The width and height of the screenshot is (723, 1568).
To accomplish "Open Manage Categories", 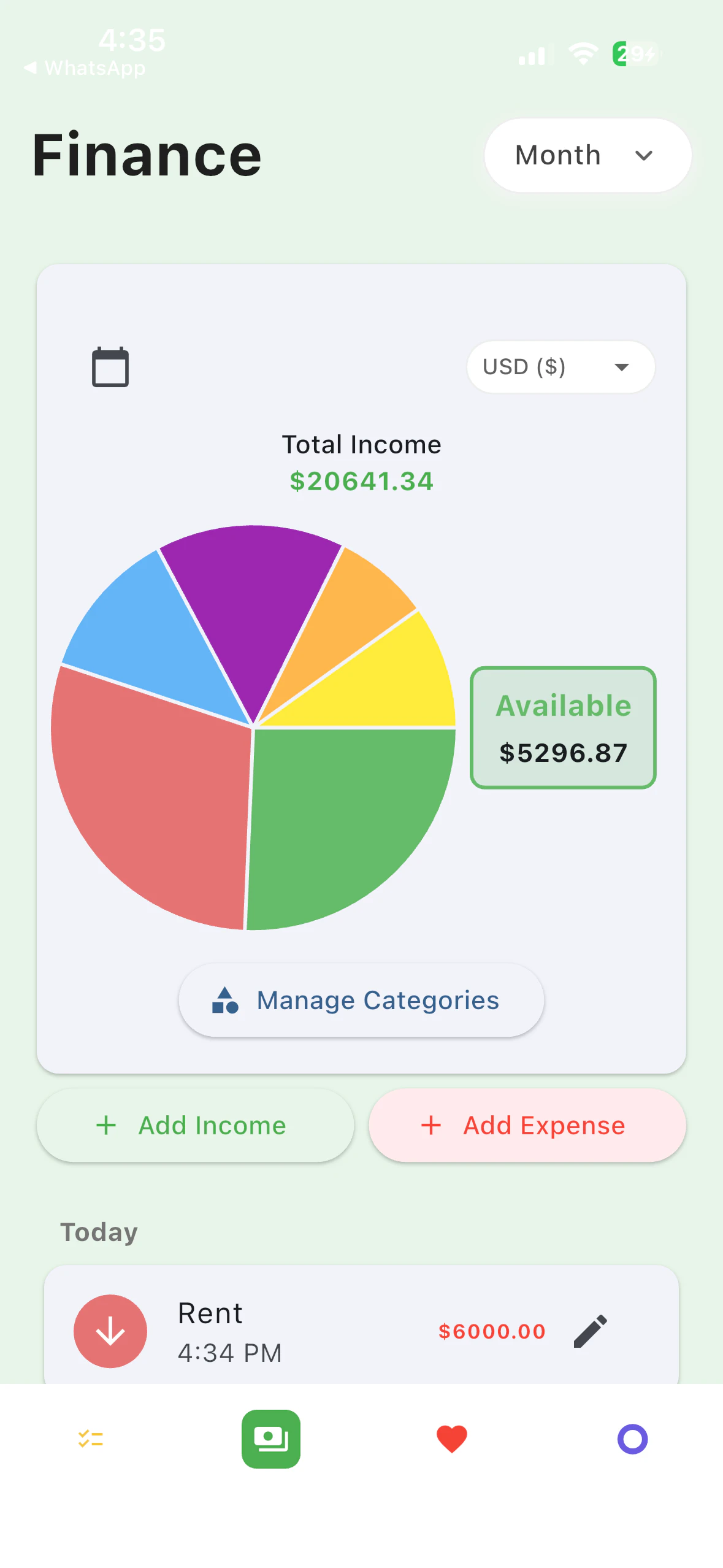I will pyautogui.click(x=361, y=1000).
